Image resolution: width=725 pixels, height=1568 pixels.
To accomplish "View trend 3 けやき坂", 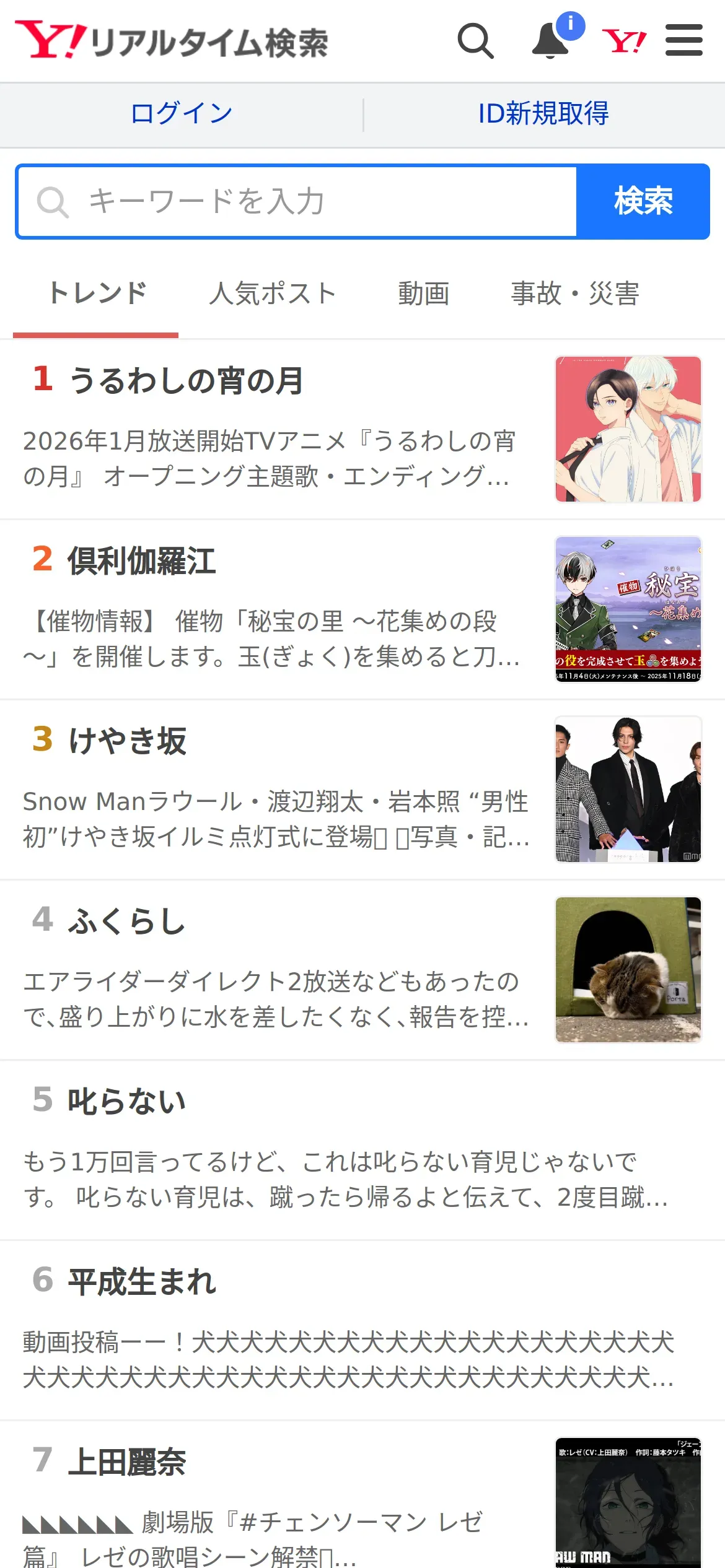I will tap(127, 741).
